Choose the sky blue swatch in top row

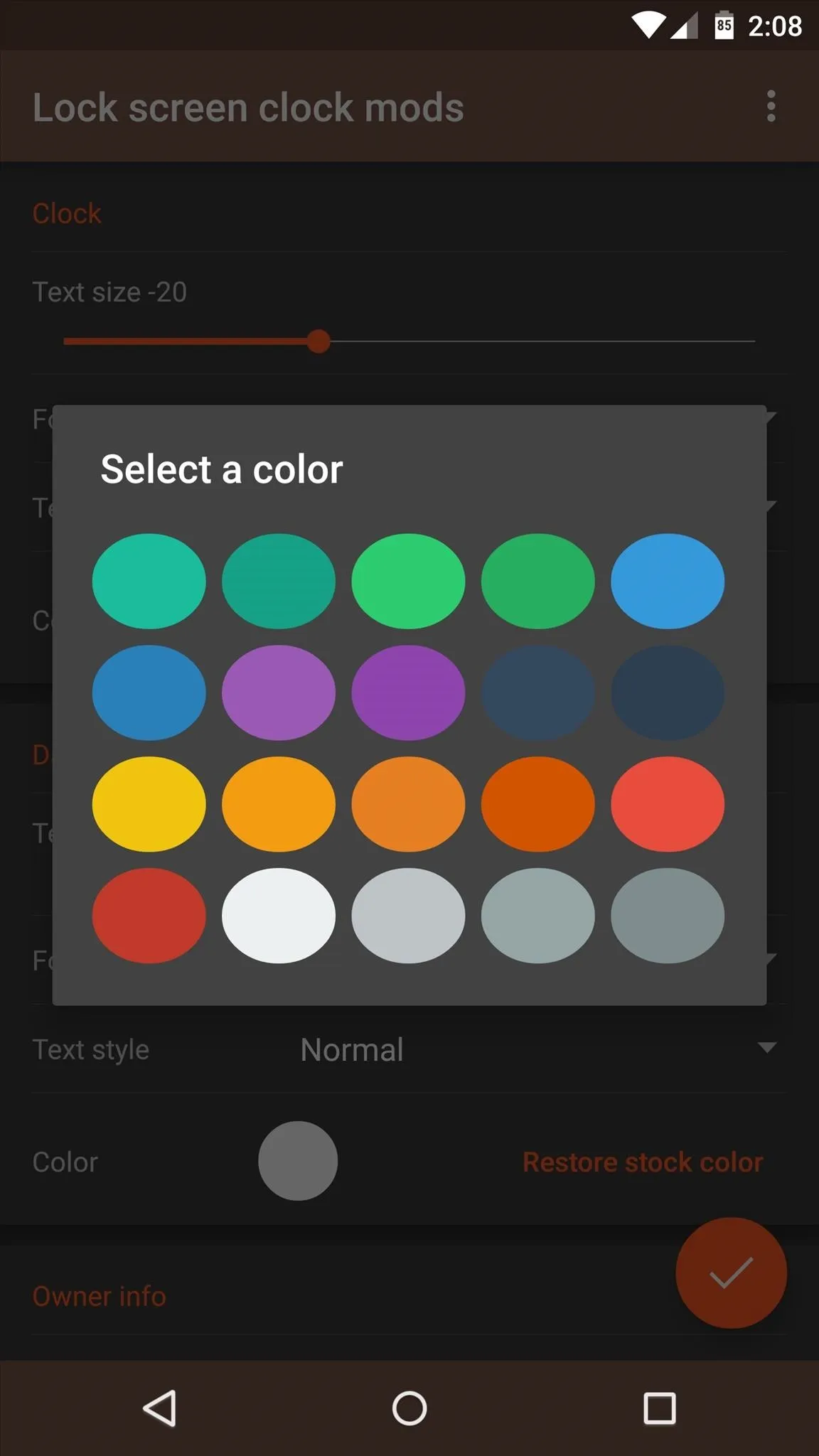tap(668, 582)
